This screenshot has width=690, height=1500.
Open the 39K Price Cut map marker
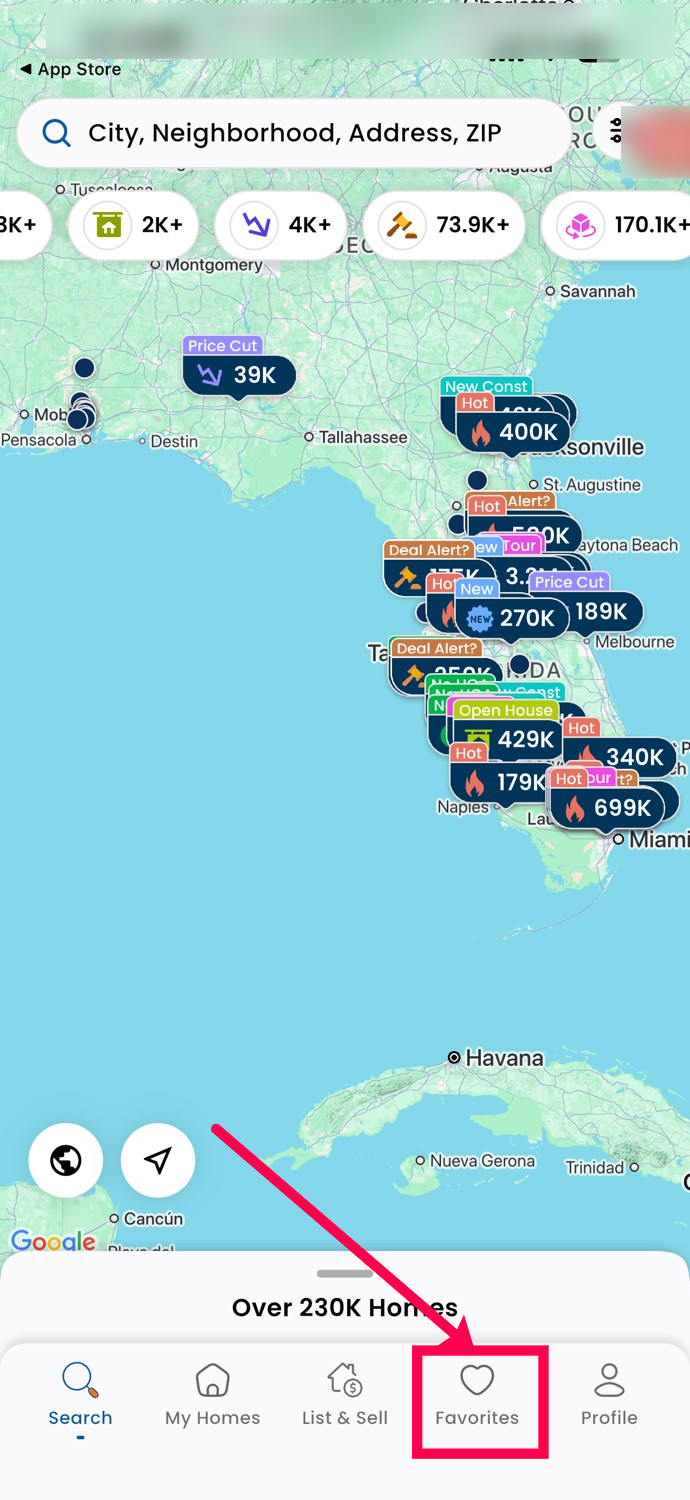(x=239, y=375)
